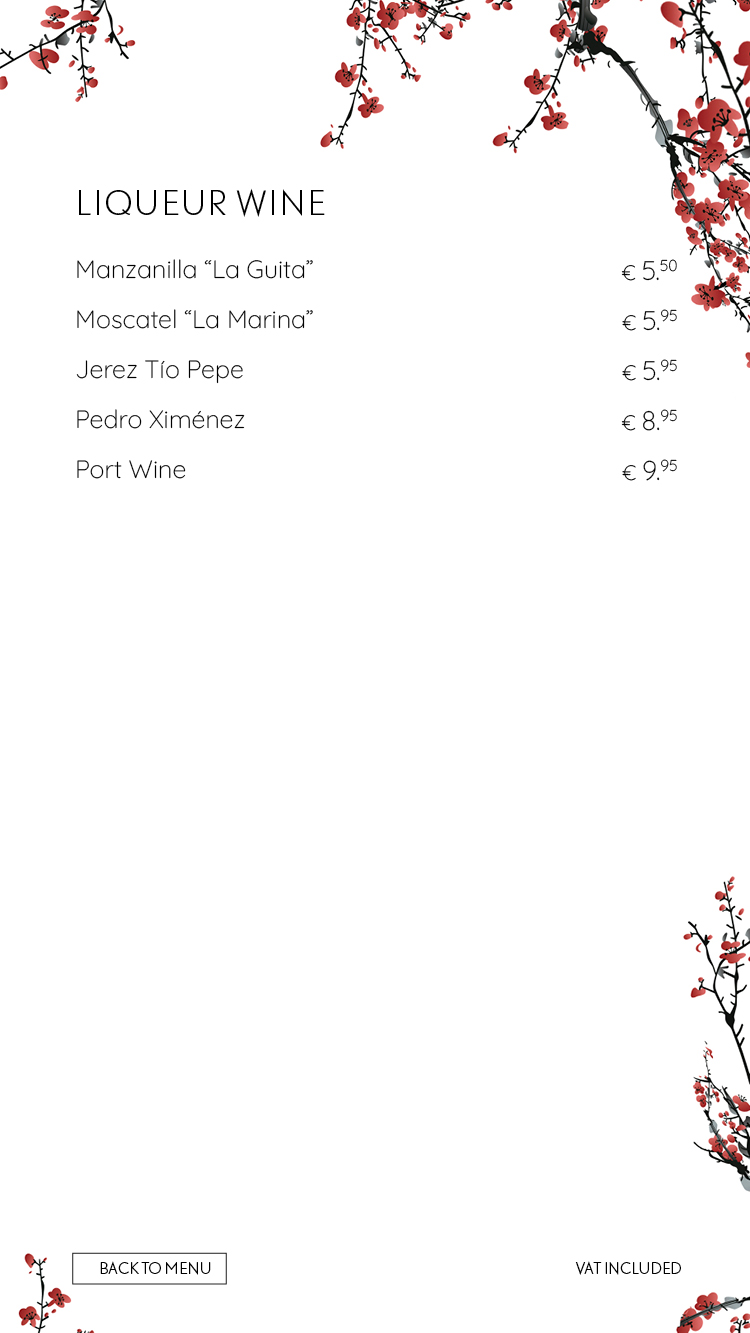The width and height of the screenshot is (750, 1333).
Task: Tap the Back to Menu button
Action: 150,1268
